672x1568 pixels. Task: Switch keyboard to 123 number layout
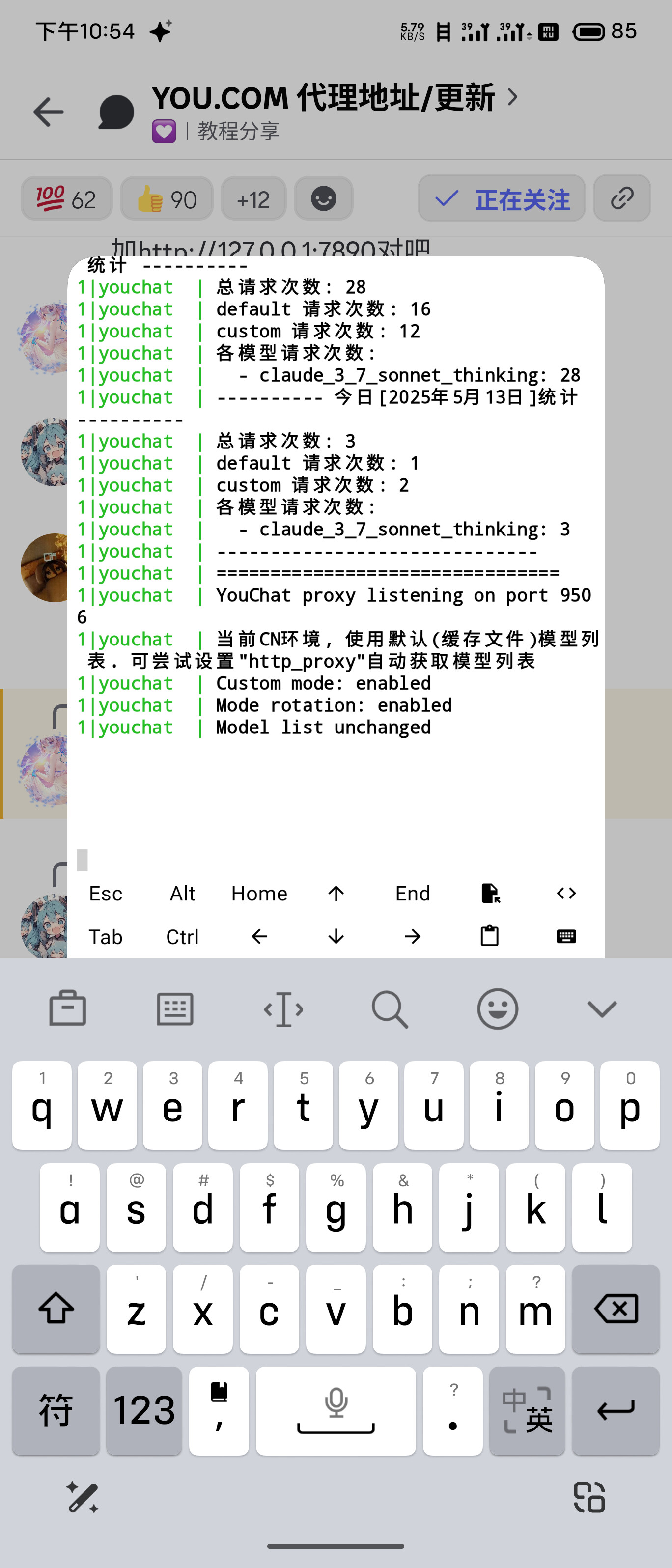point(144,1410)
